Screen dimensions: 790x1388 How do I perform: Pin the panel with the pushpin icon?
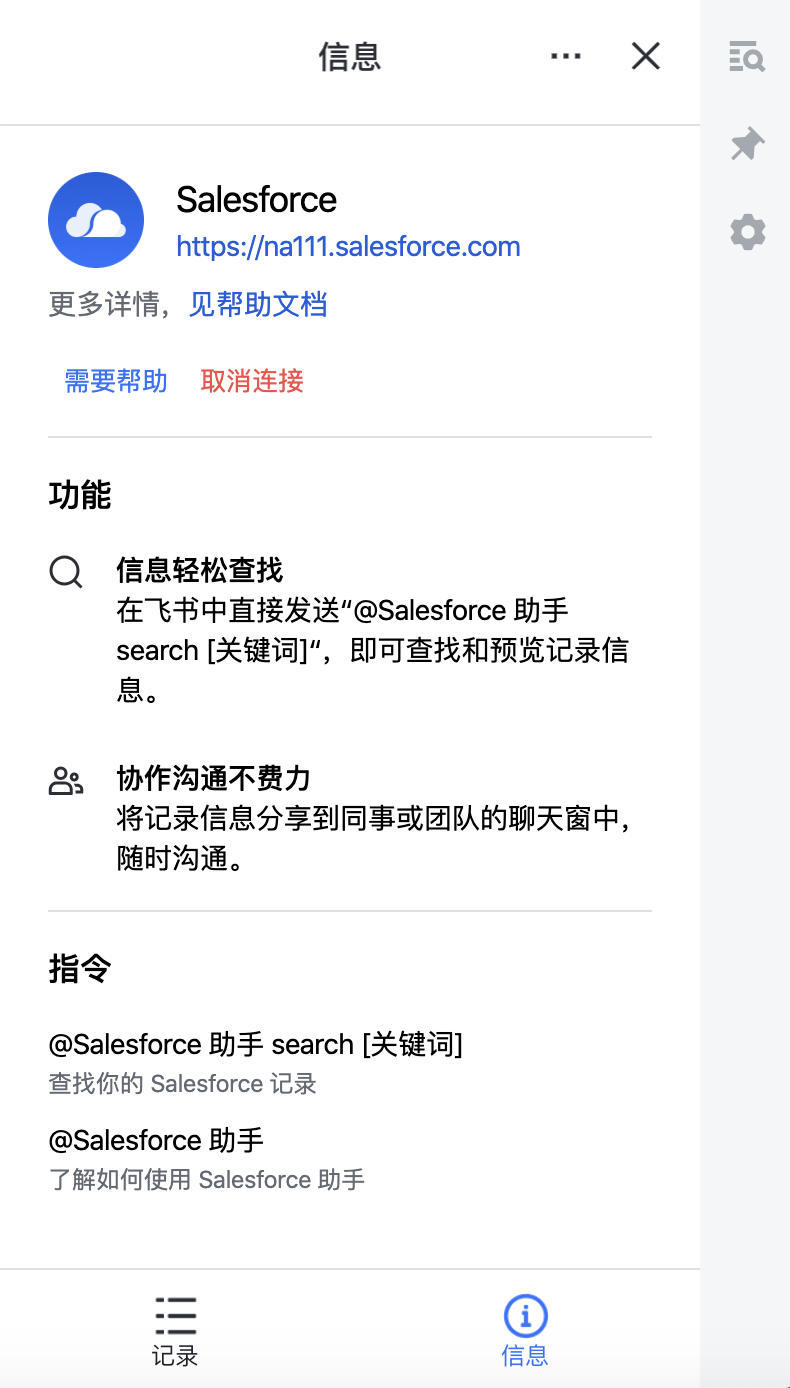pyautogui.click(x=747, y=145)
